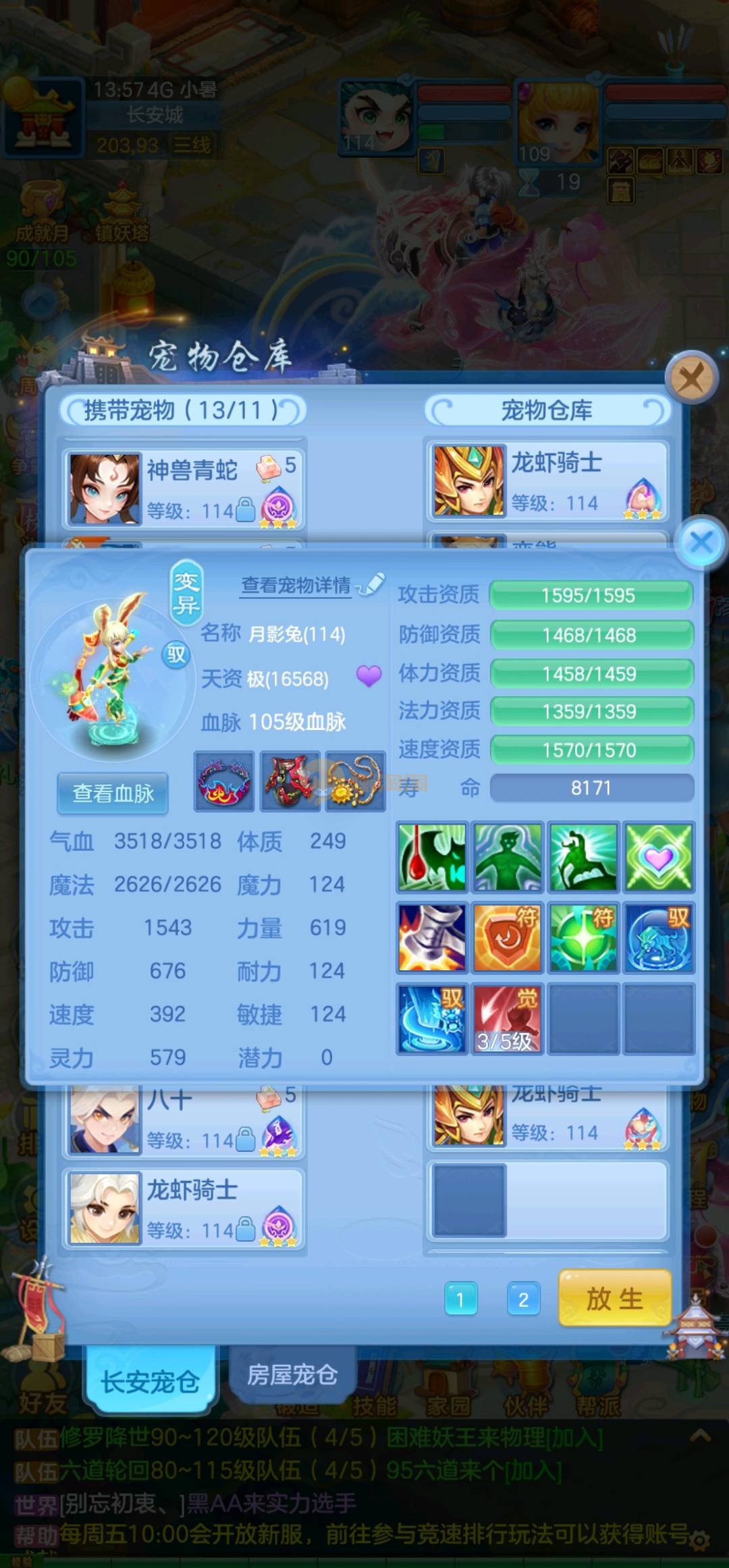The image size is (729, 1568).
Task: Open the 房屋宠仓 tab
Action: (292, 1374)
